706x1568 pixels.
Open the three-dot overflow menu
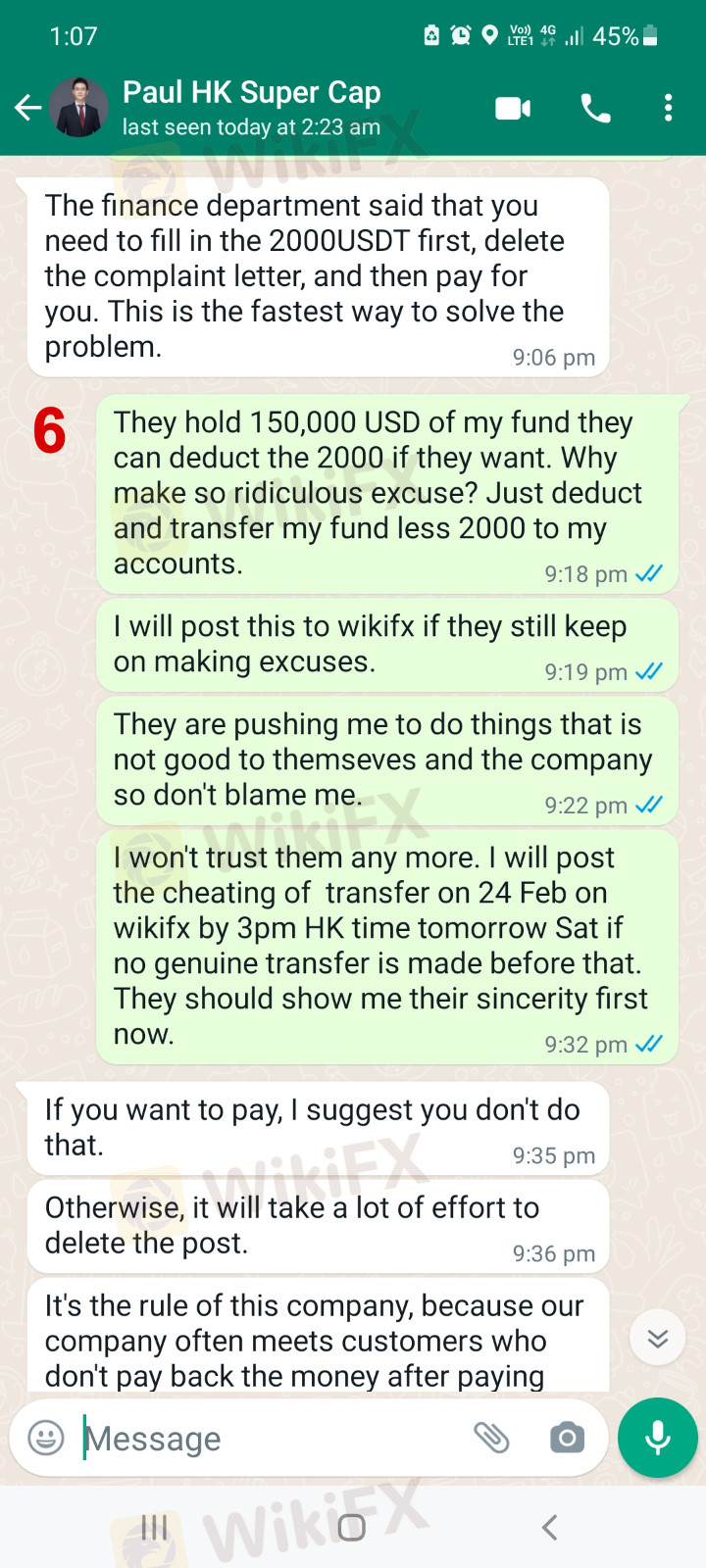(x=668, y=108)
